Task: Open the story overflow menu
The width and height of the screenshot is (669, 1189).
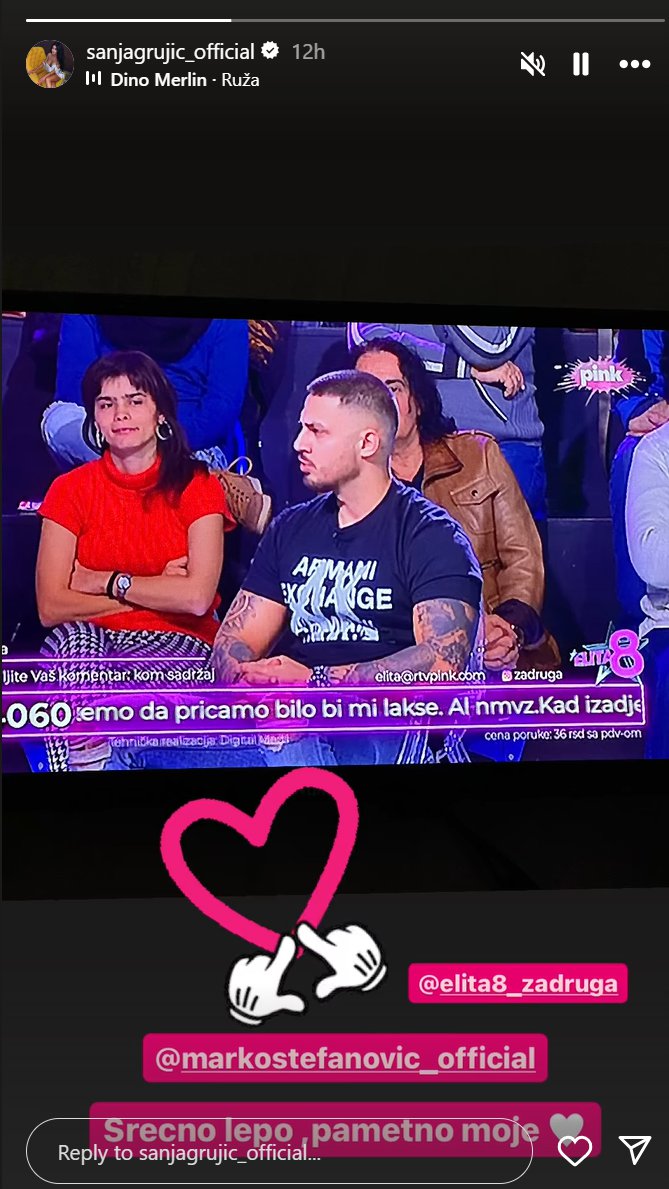Action: (634, 65)
